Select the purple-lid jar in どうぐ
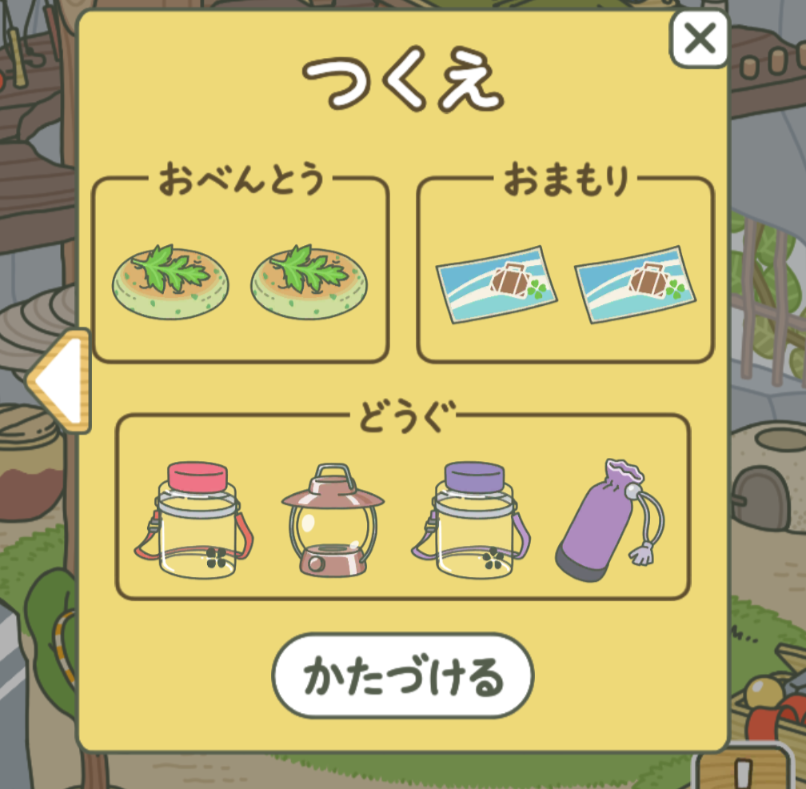806x789 pixels. 471,519
